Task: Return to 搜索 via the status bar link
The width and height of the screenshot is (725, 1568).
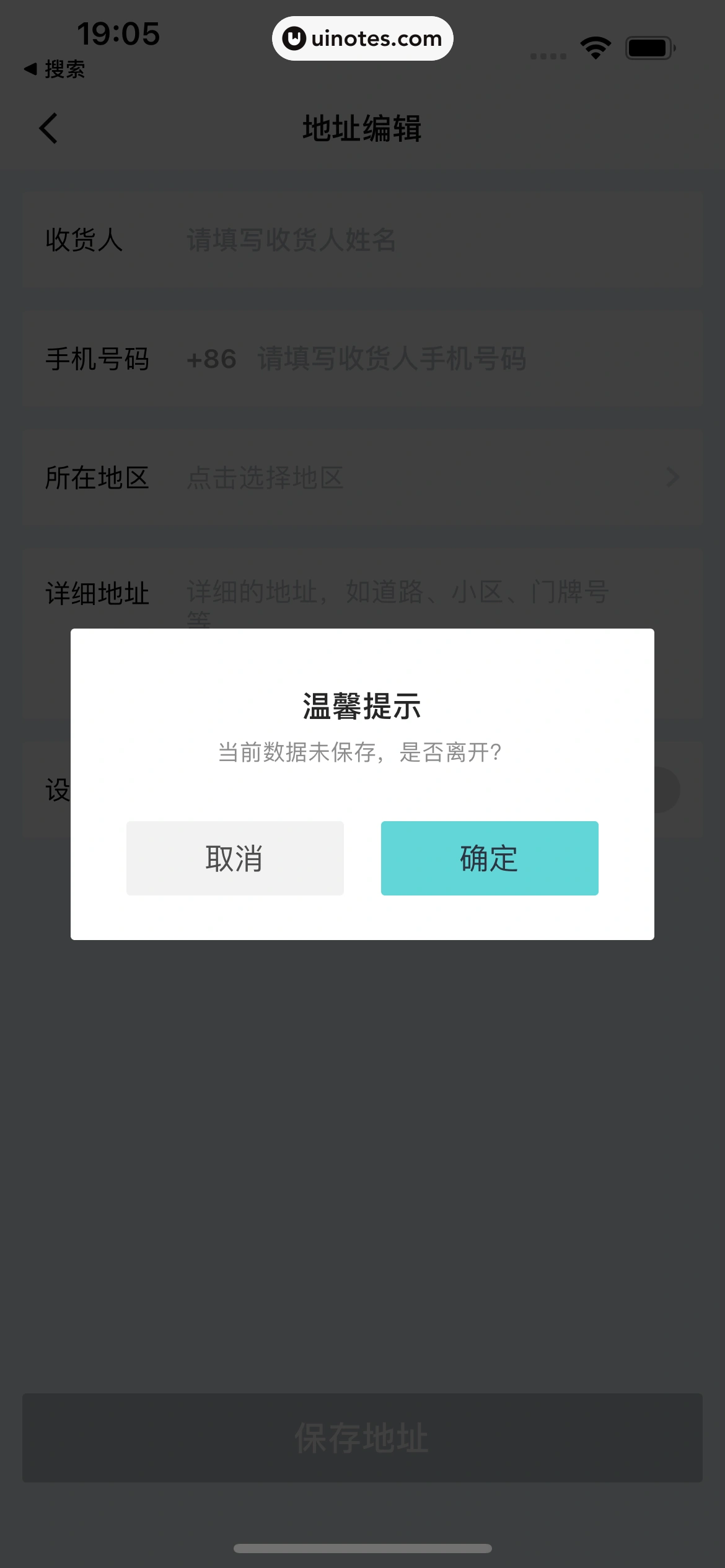Action: 55,69
